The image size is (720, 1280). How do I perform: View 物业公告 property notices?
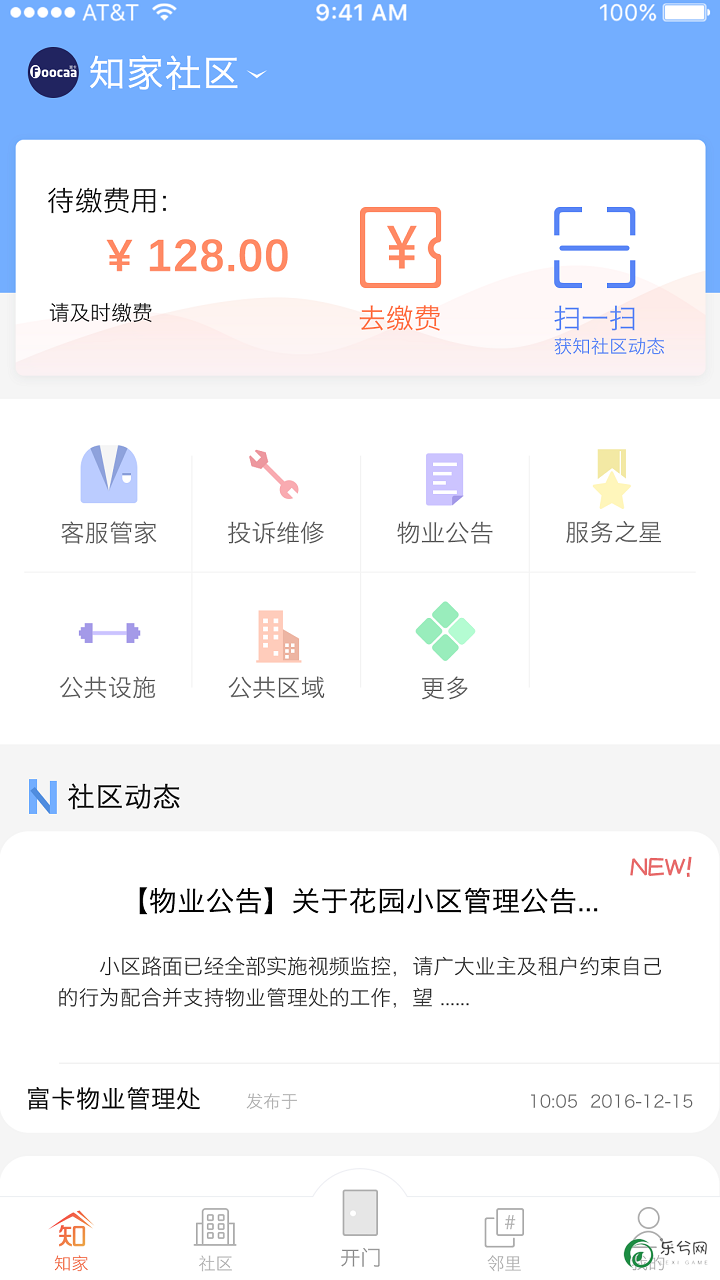(x=444, y=495)
